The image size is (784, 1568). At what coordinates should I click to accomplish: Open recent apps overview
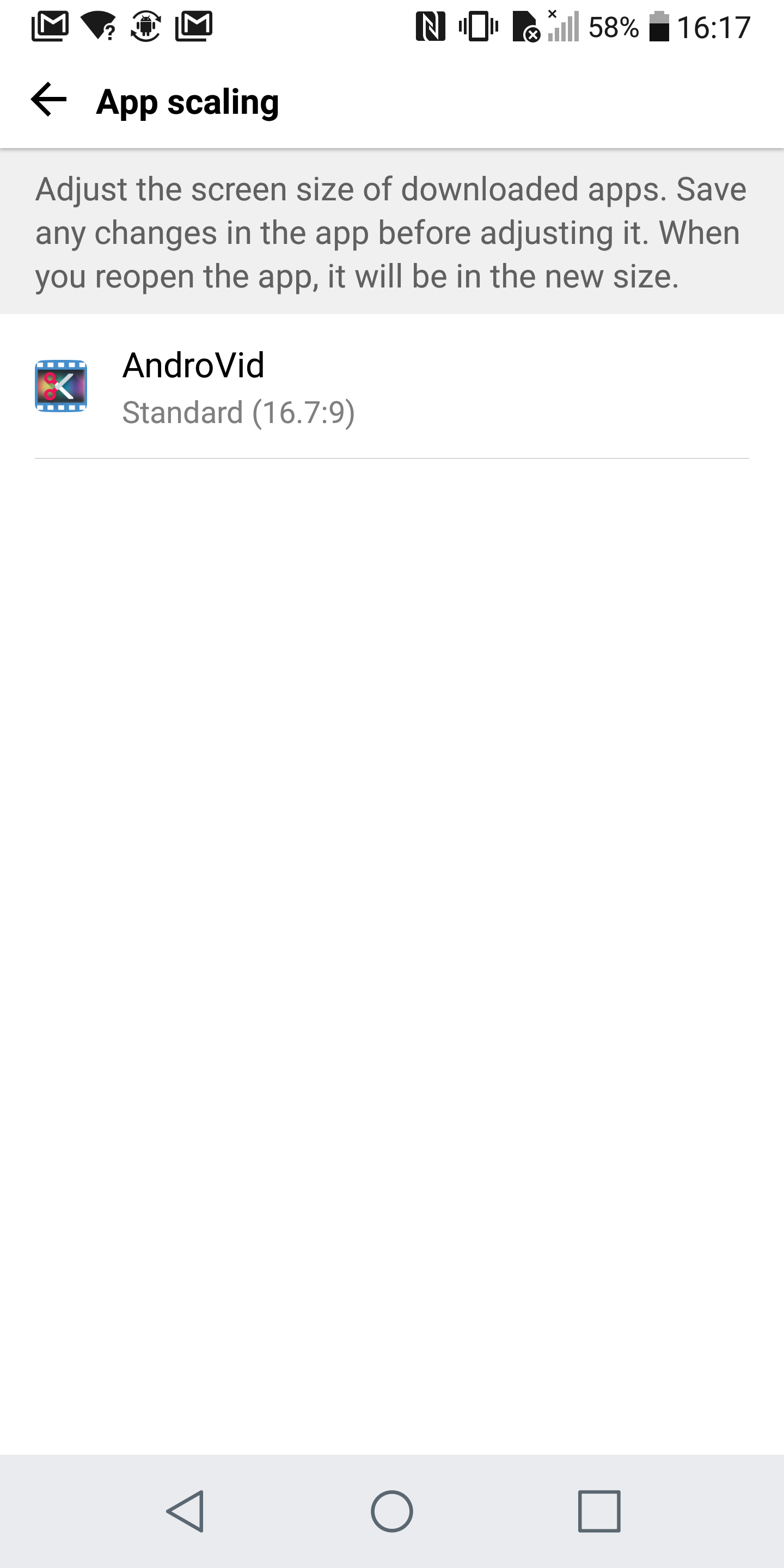tap(599, 1511)
